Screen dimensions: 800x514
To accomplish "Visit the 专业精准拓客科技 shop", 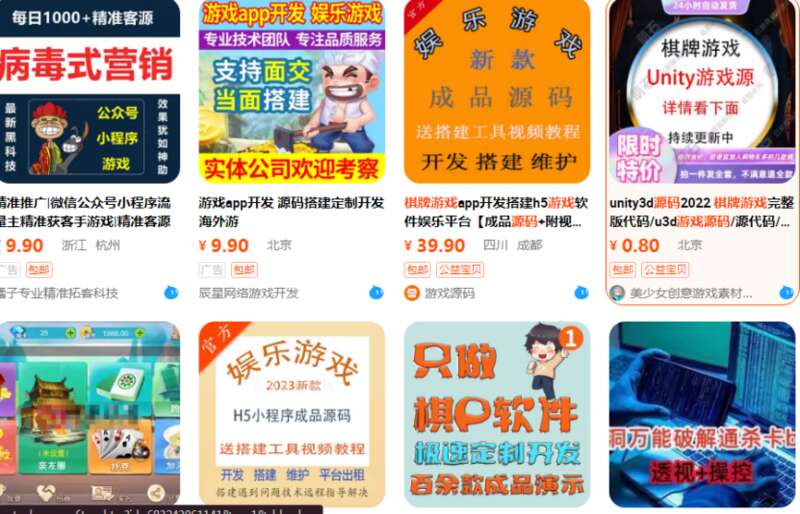I will coord(60,293).
